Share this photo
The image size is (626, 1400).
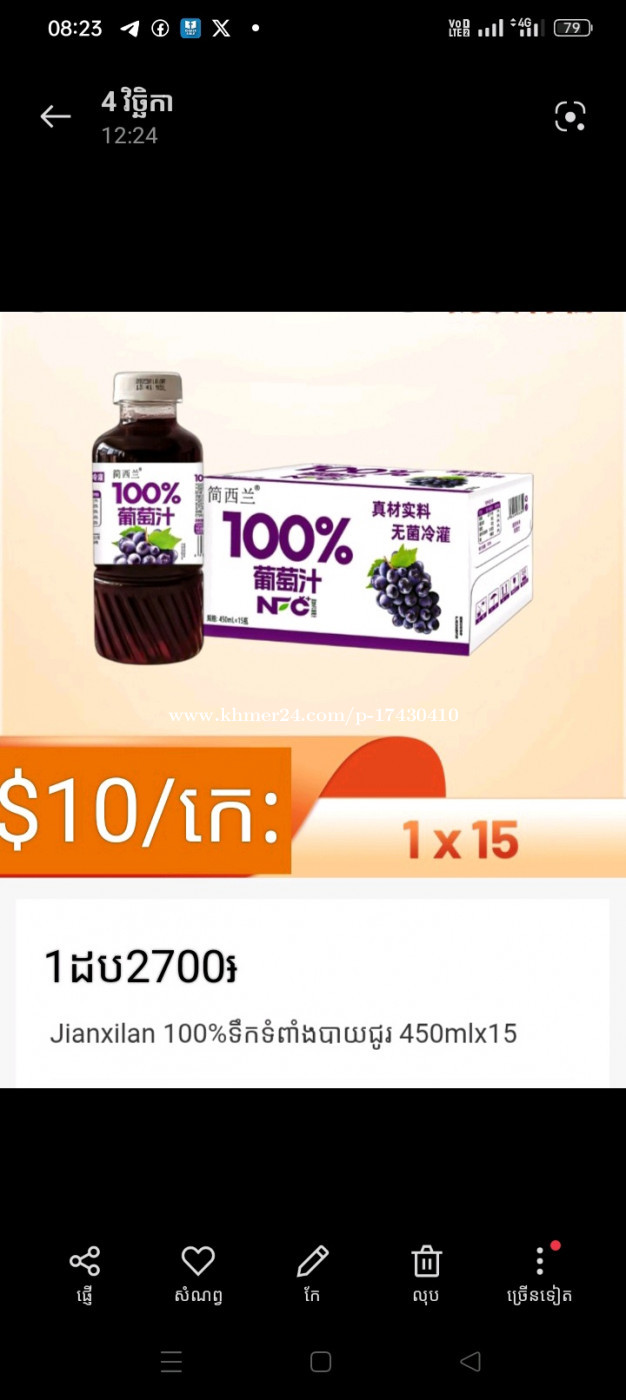pyautogui.click(x=85, y=1262)
